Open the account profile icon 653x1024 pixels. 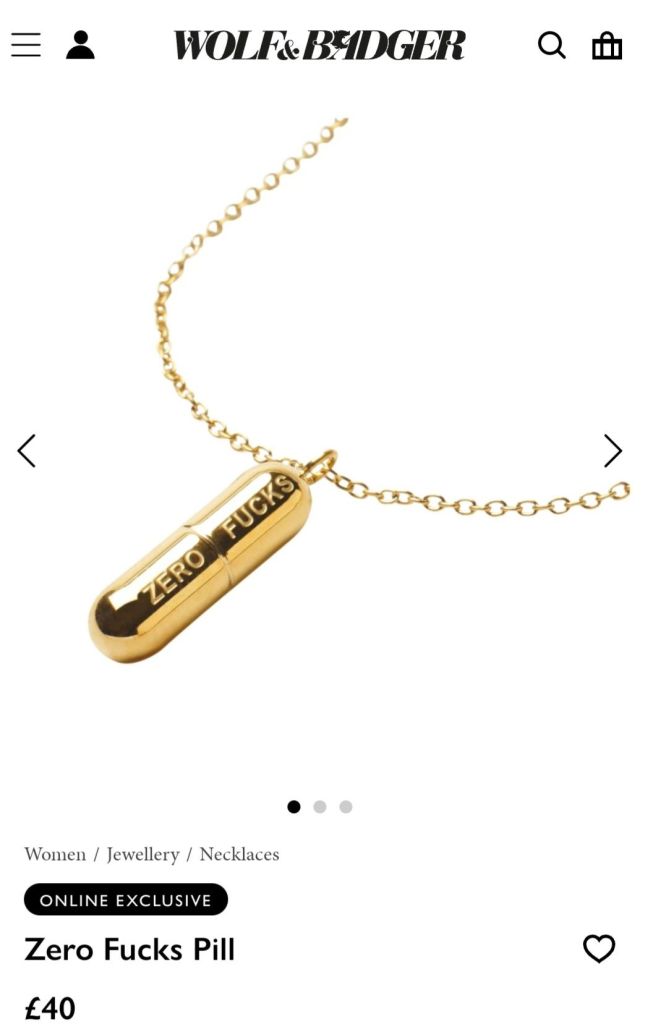[x=80, y=45]
